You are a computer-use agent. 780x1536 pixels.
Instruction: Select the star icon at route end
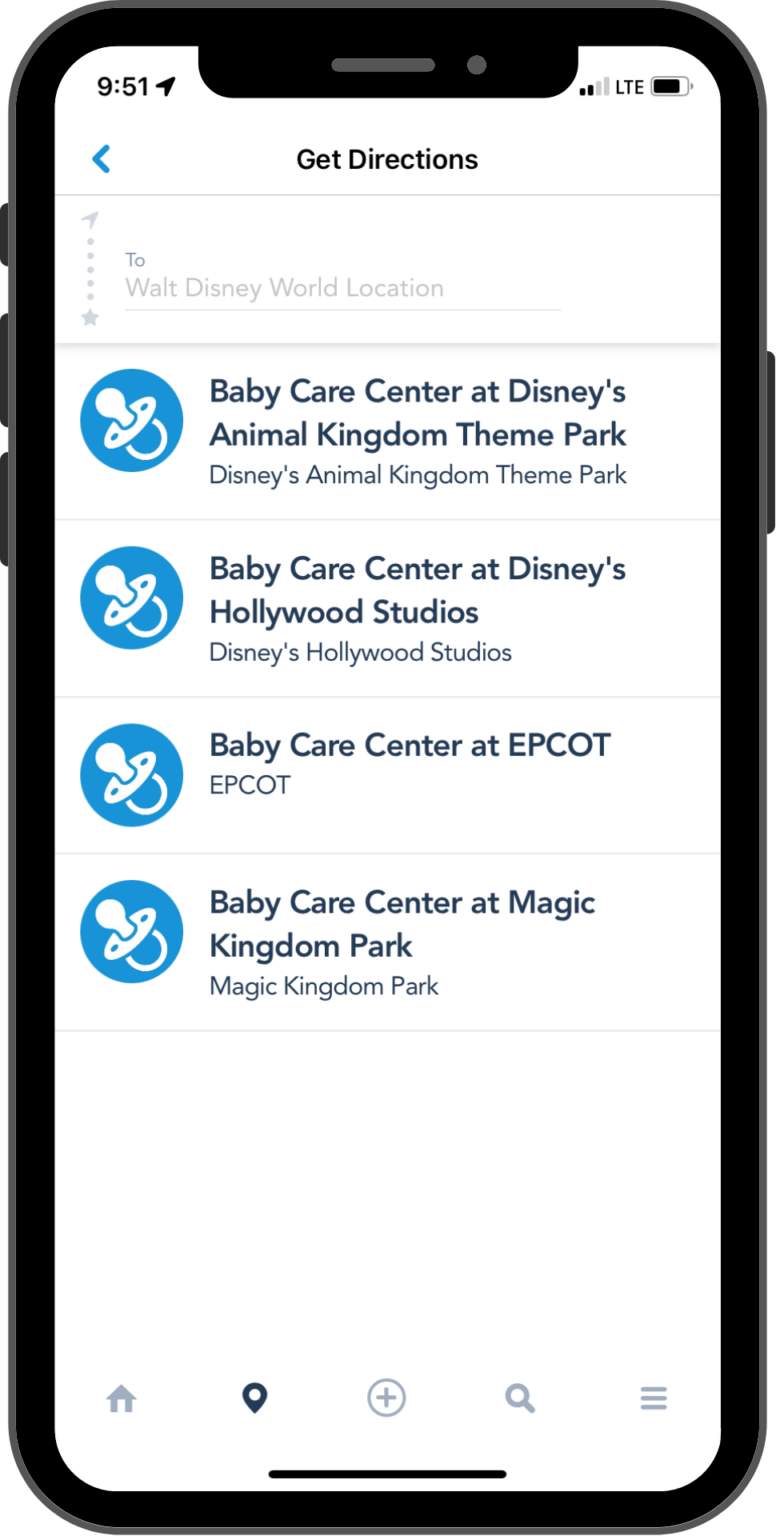click(89, 318)
